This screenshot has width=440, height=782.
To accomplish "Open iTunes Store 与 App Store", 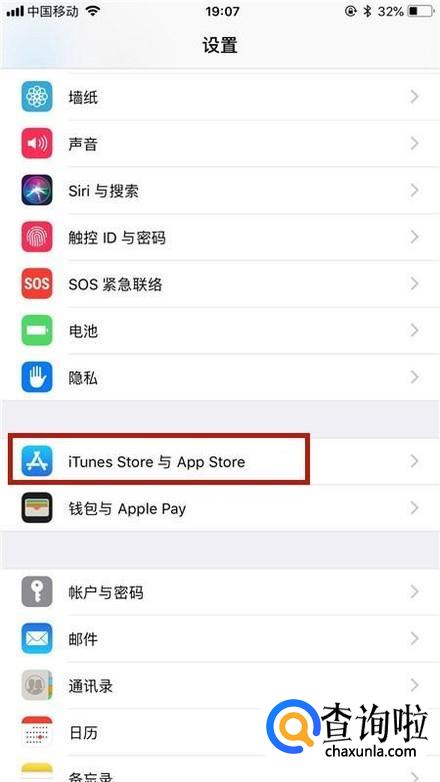I will click(220, 461).
